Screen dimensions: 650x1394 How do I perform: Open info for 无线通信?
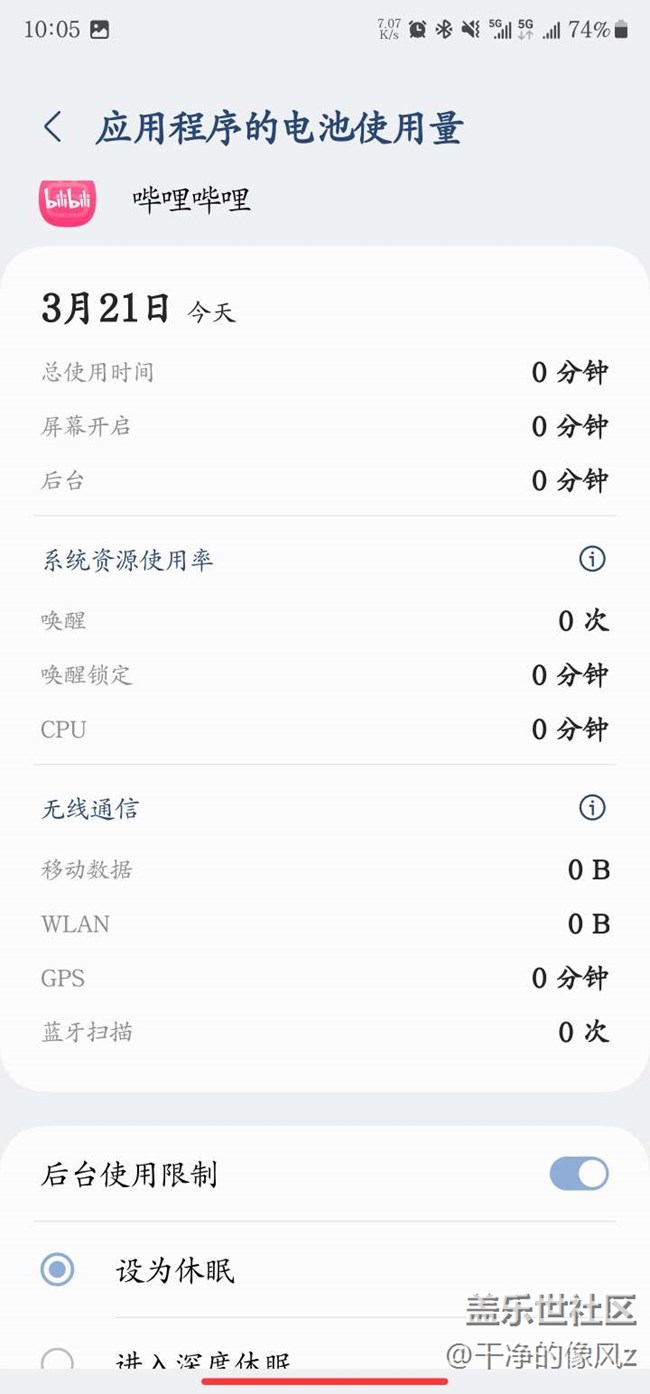pyautogui.click(x=592, y=807)
